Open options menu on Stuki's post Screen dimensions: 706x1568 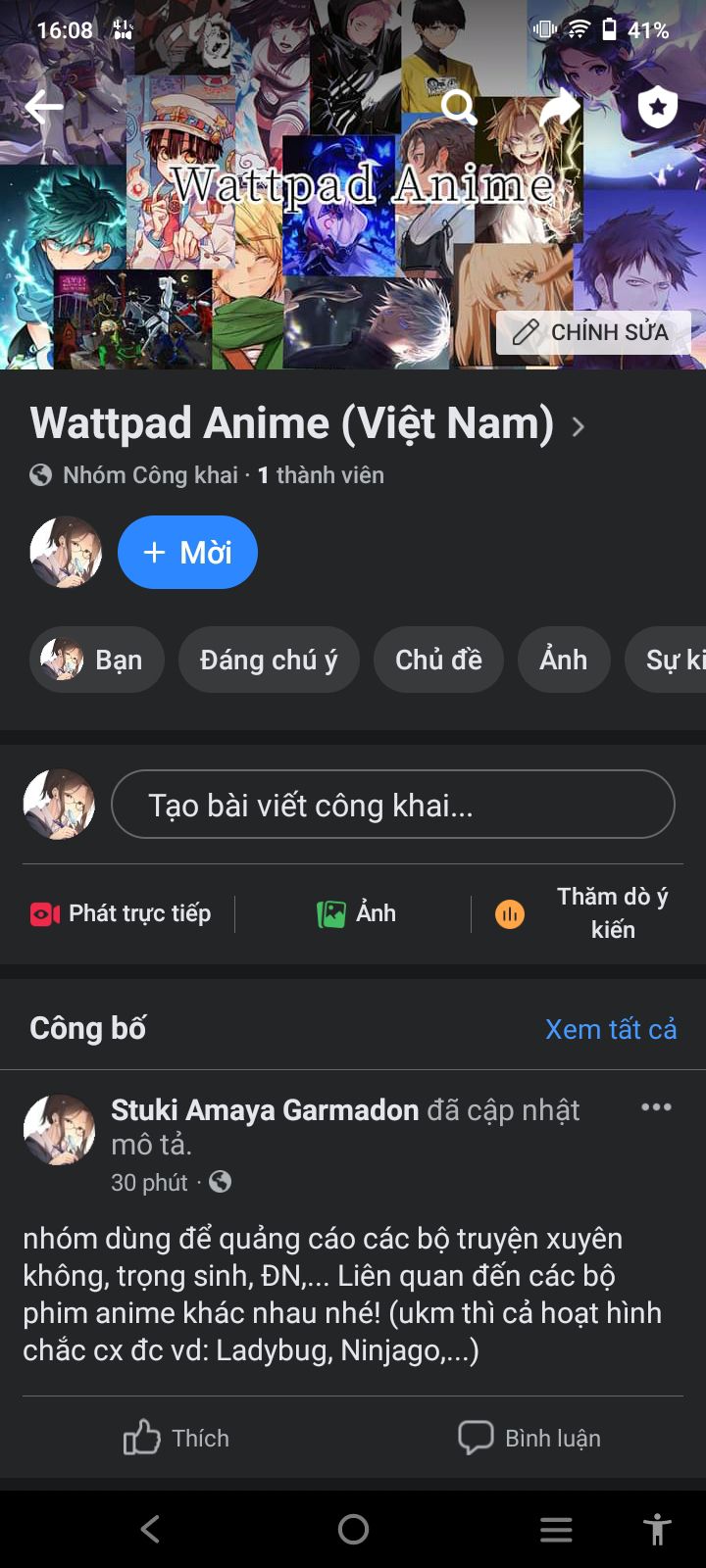(x=656, y=1107)
